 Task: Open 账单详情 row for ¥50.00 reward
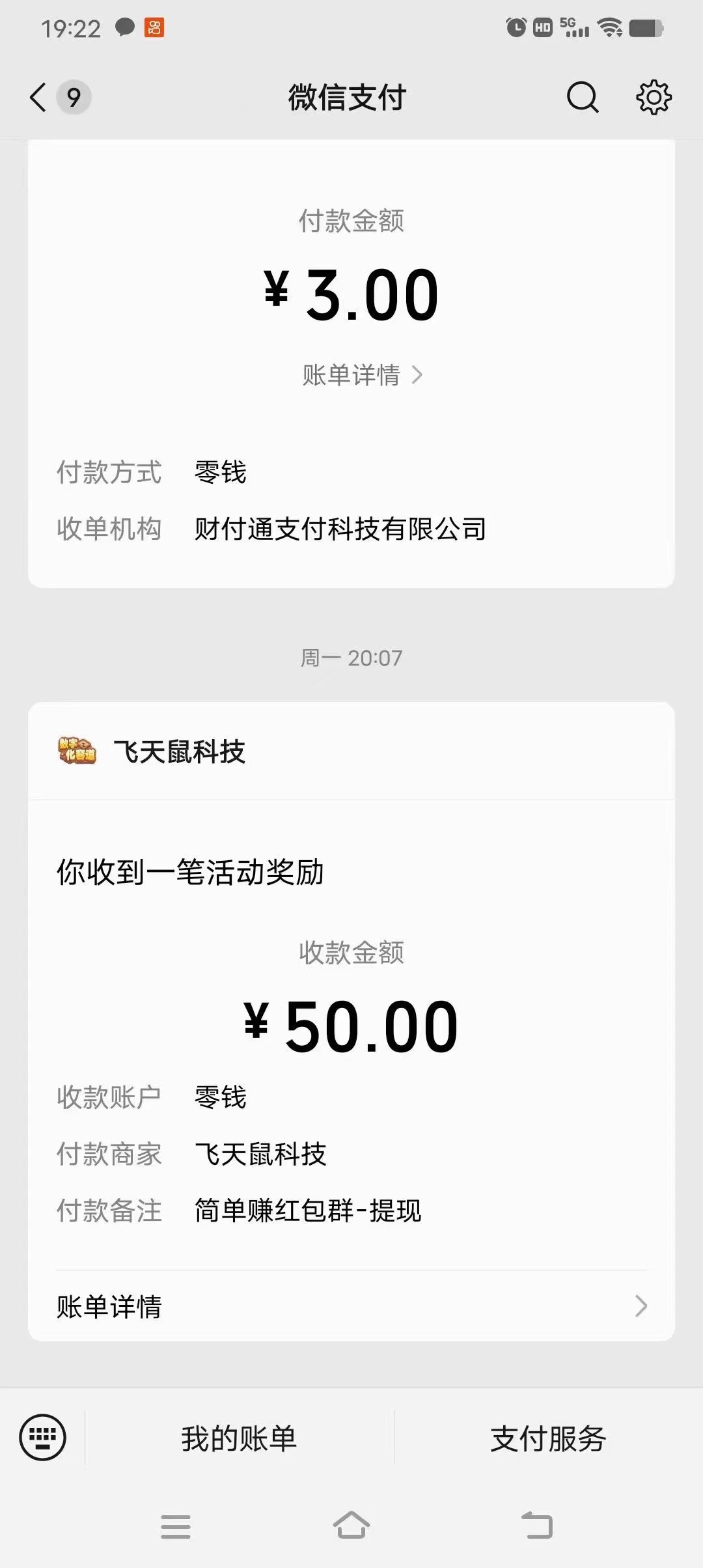pyautogui.click(x=351, y=1306)
